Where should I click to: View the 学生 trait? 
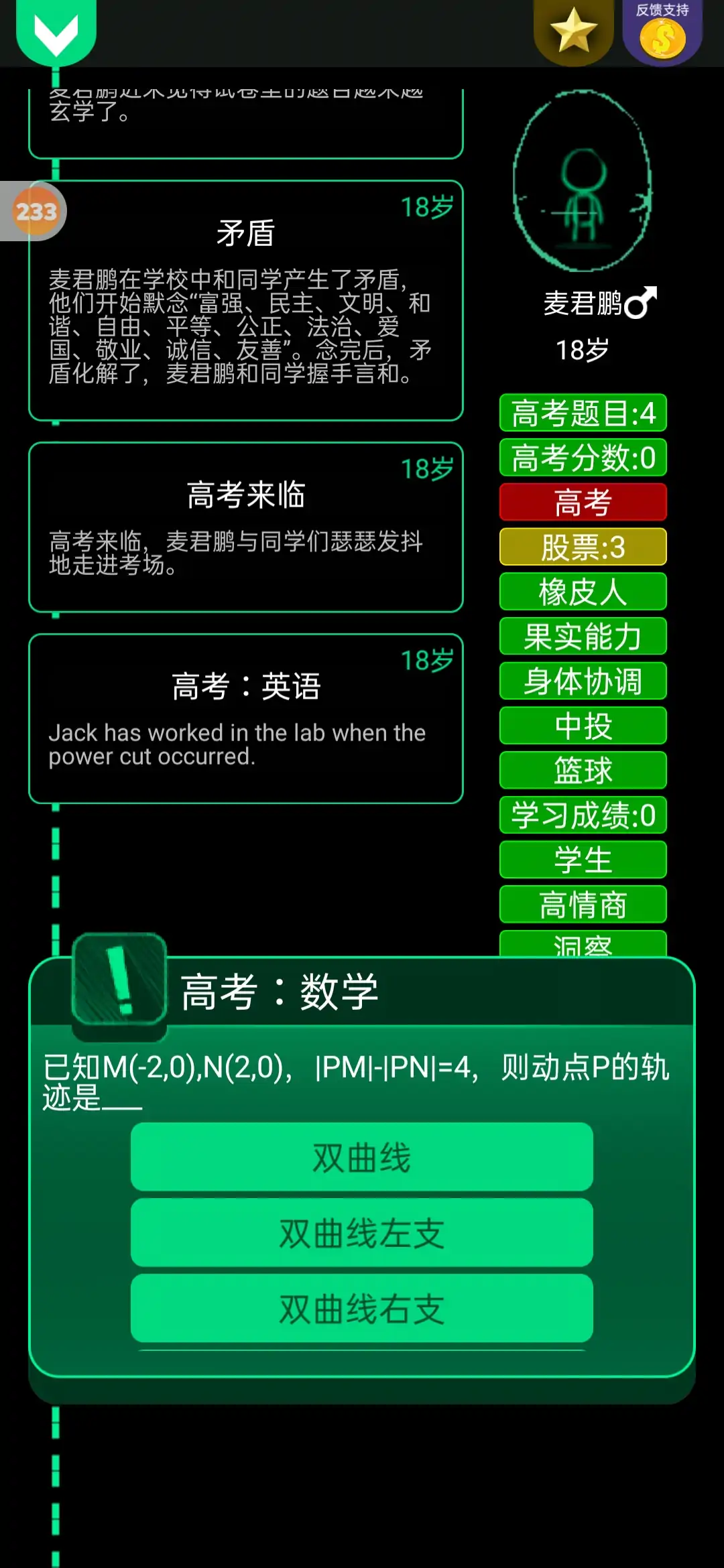click(583, 860)
